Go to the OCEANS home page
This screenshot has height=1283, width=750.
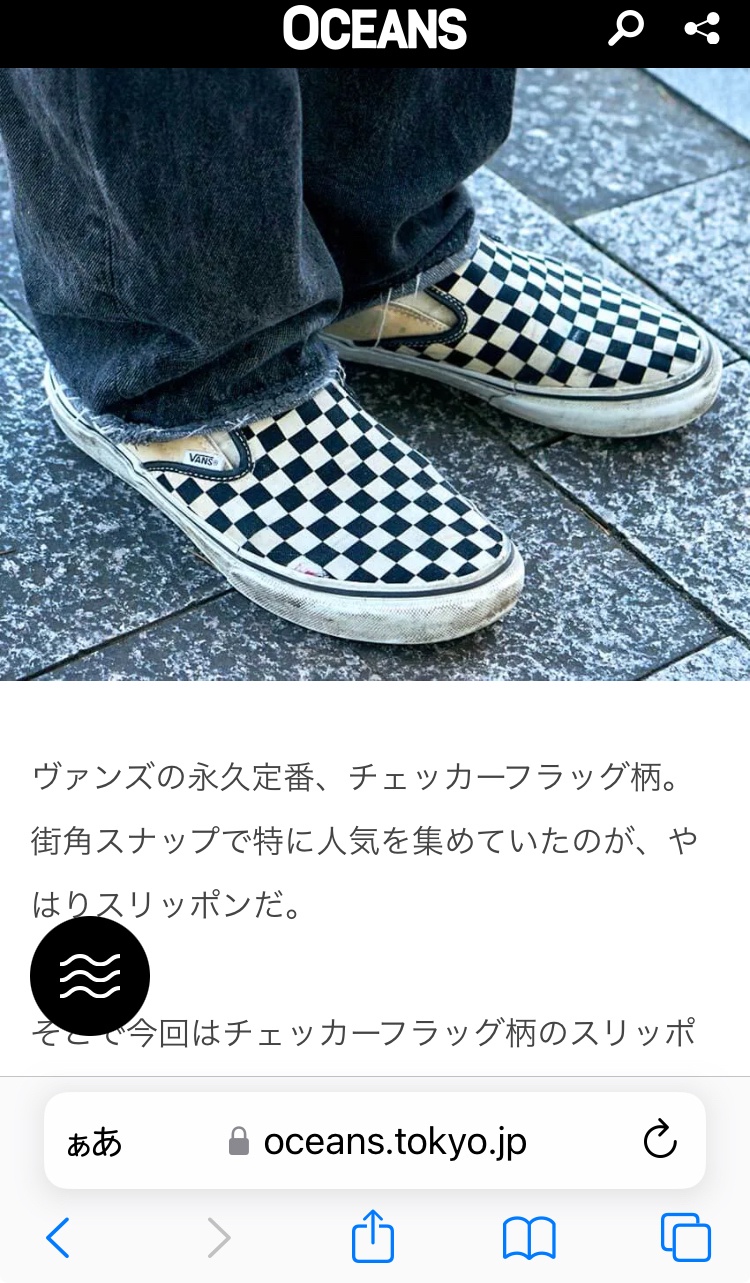tap(375, 29)
